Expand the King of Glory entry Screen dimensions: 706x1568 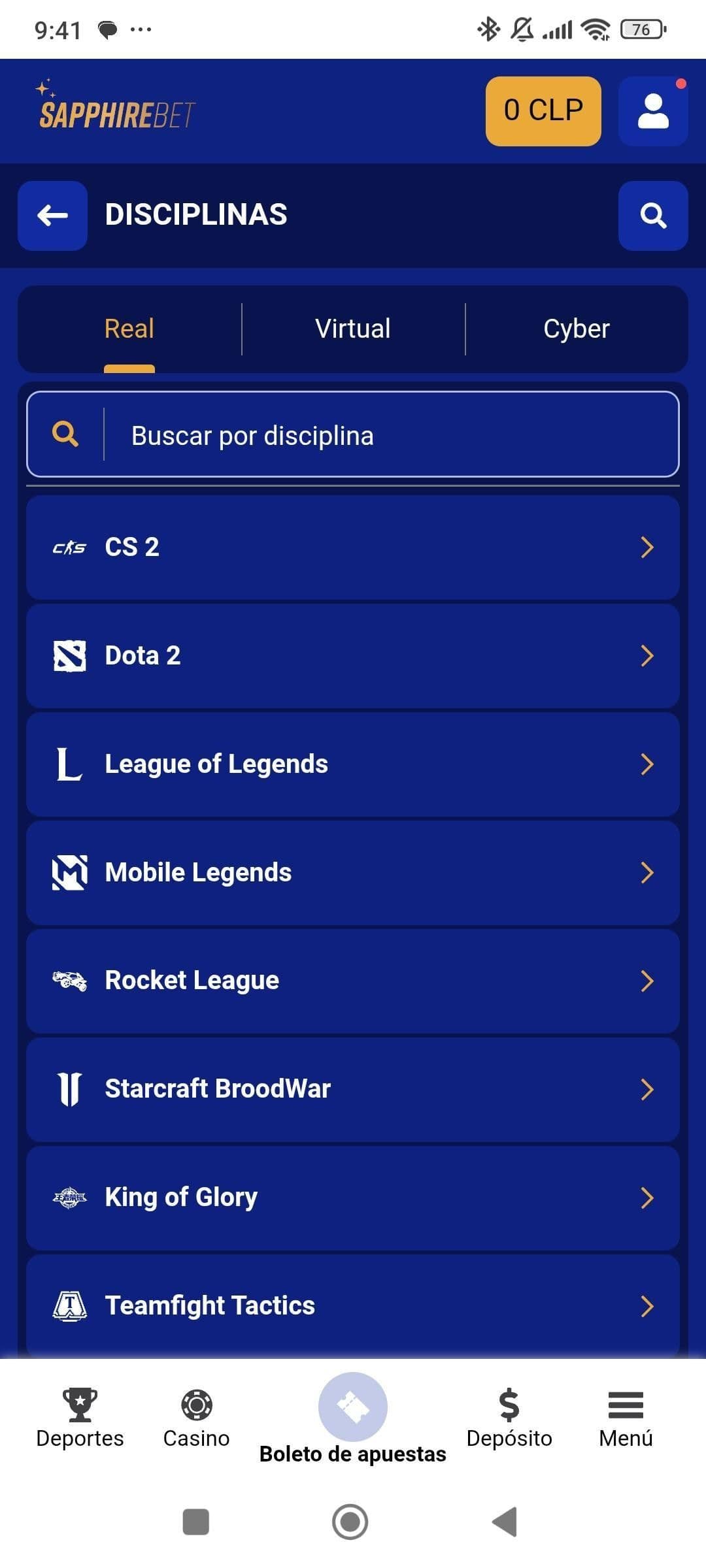coord(353,1196)
